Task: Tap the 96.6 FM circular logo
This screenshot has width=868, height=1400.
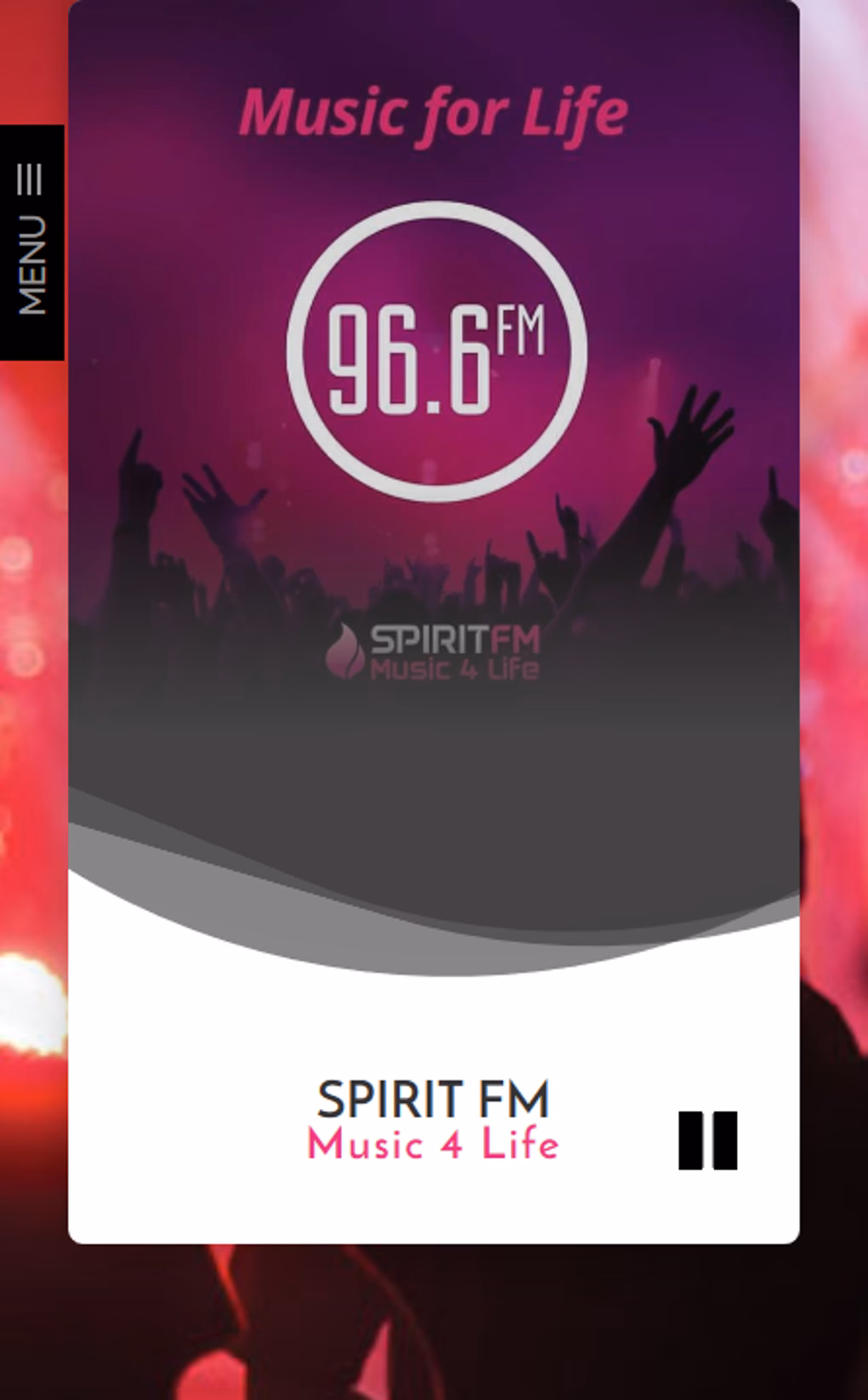Action: coord(434,357)
